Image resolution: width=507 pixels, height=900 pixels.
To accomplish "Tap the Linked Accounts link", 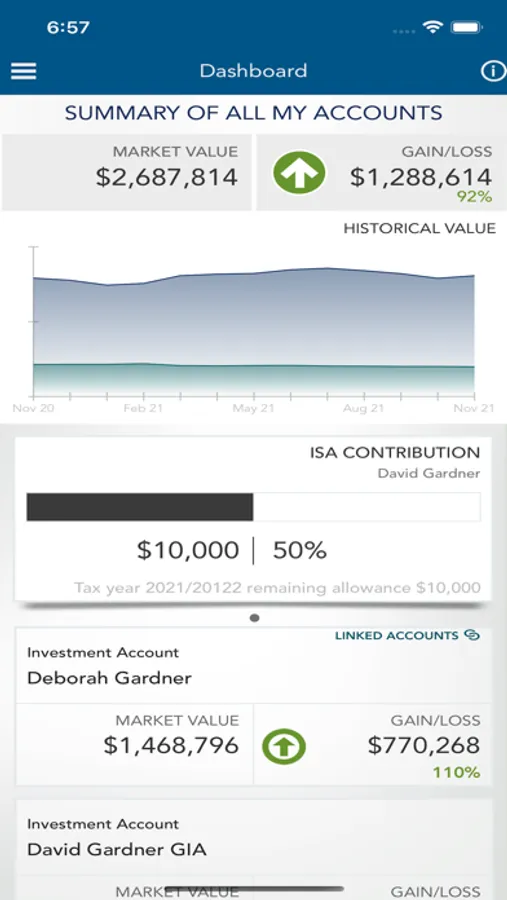I will [x=407, y=635].
